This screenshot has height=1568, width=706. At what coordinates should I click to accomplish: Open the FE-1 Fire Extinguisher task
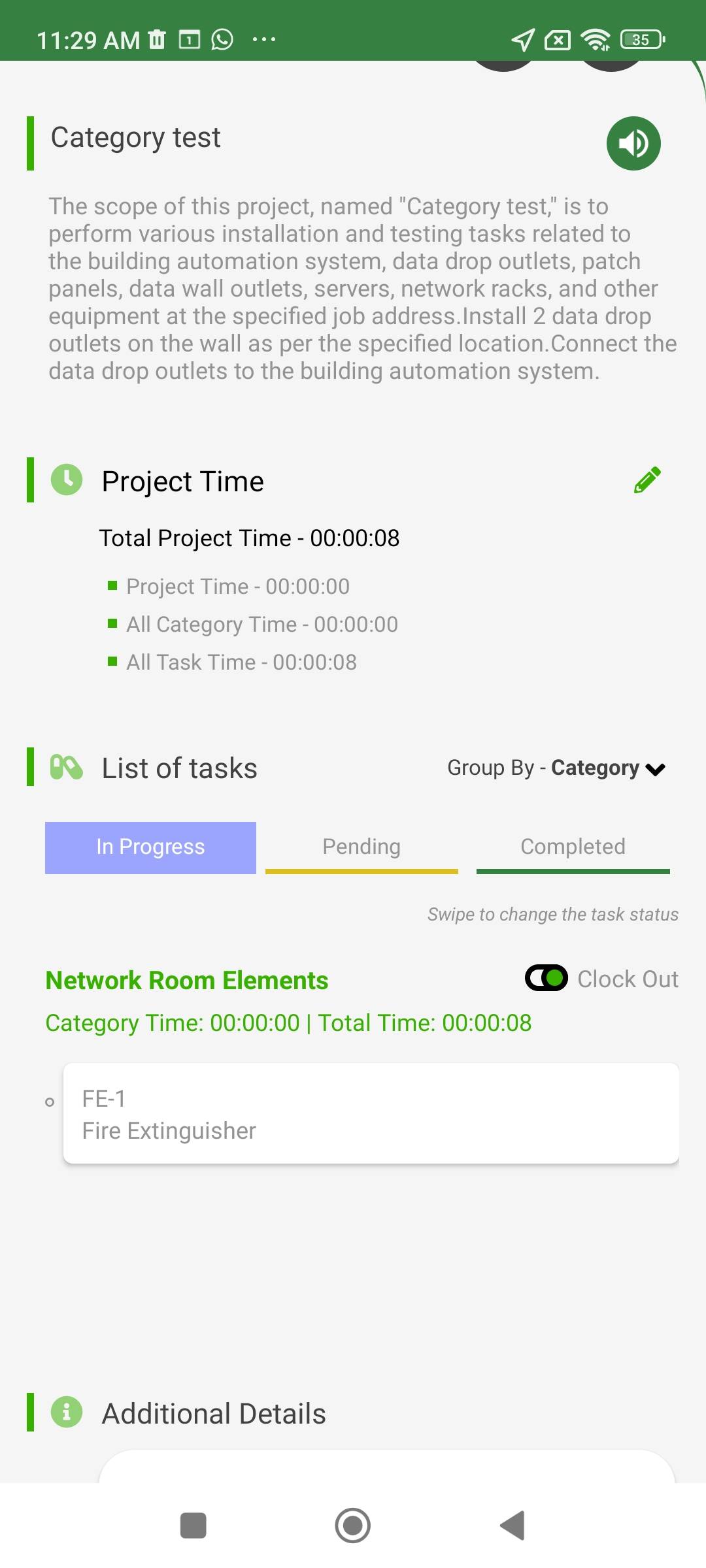(371, 1114)
